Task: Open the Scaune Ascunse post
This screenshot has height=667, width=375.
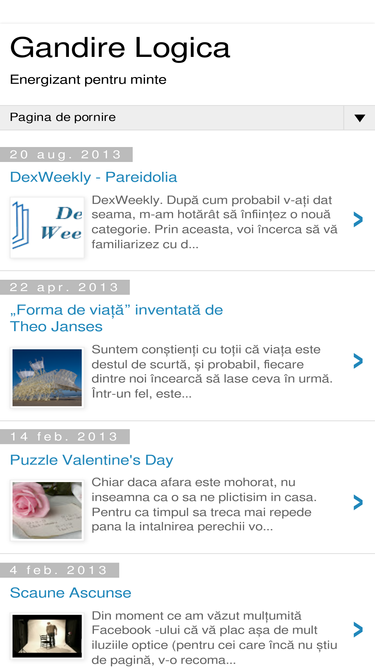Action: tap(71, 593)
